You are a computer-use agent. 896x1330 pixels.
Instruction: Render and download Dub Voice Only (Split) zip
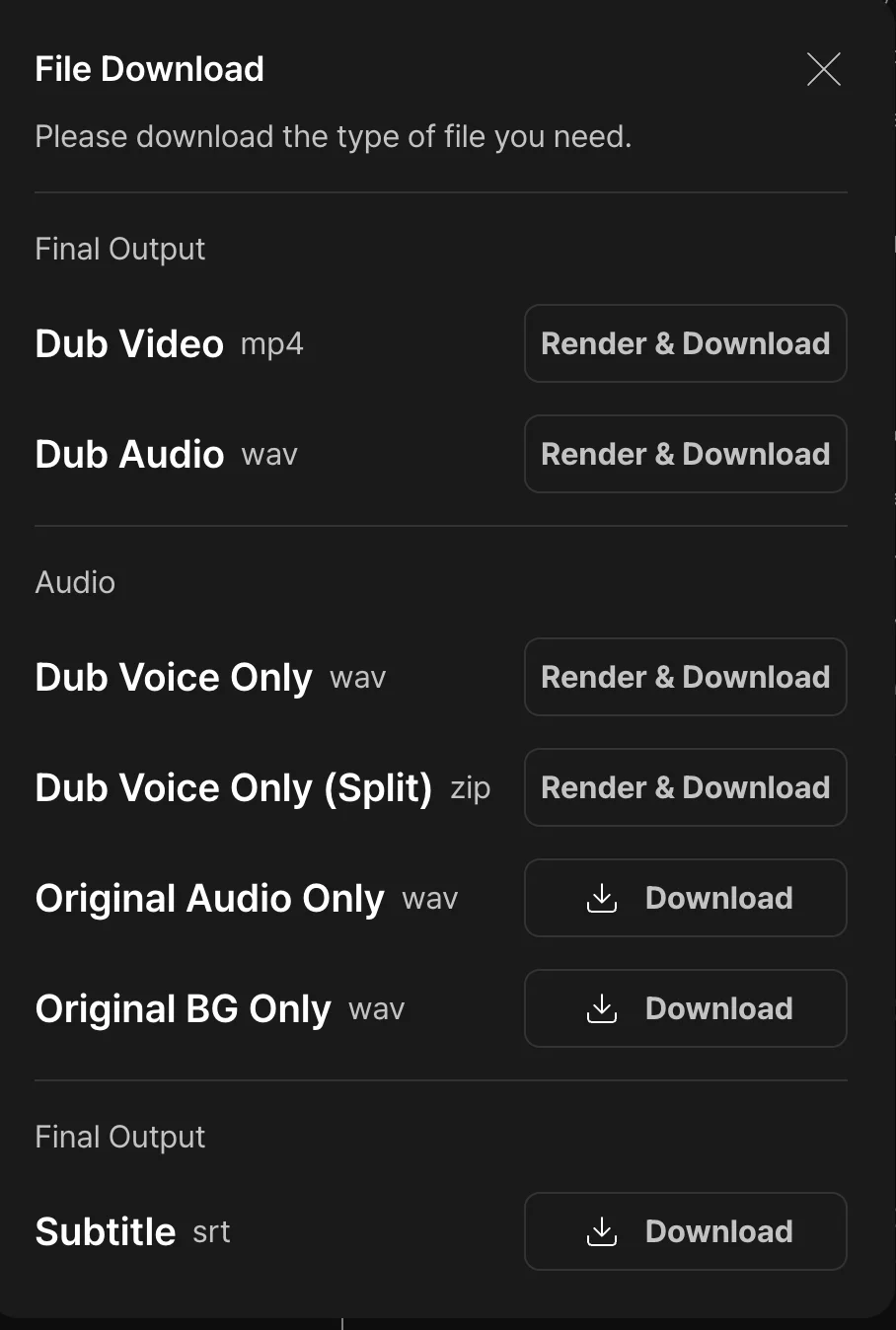[x=685, y=787]
